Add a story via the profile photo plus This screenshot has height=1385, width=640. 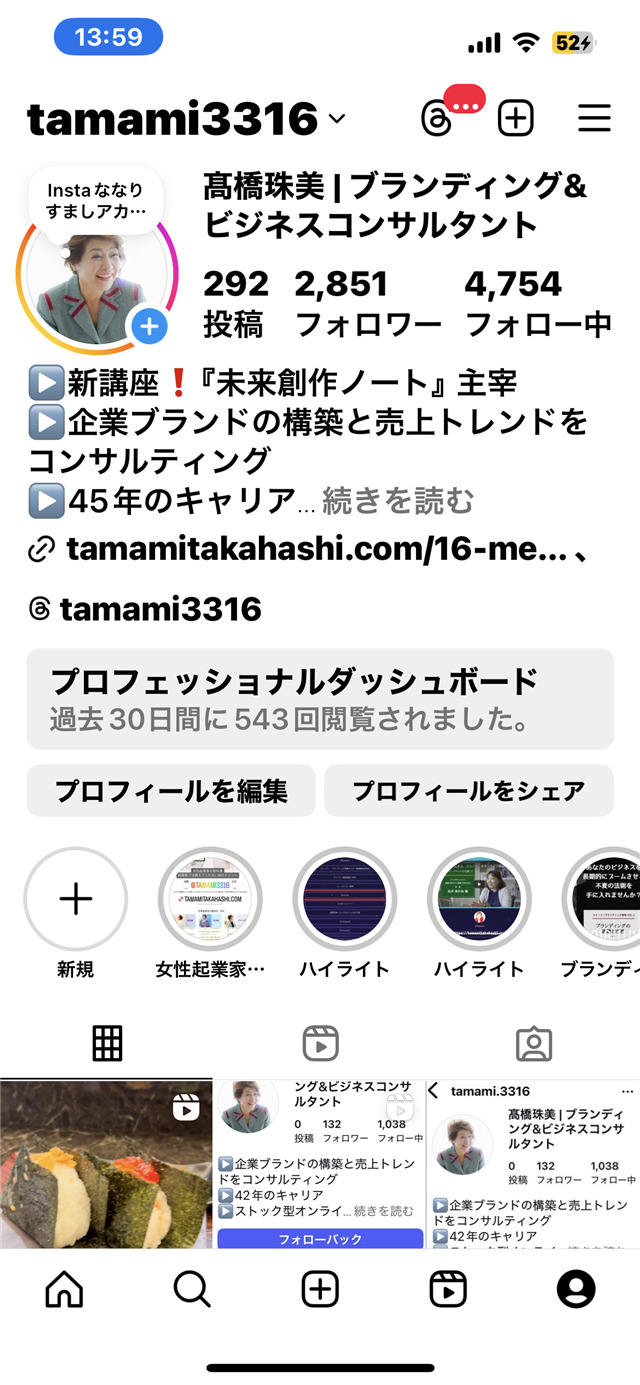[x=149, y=326]
